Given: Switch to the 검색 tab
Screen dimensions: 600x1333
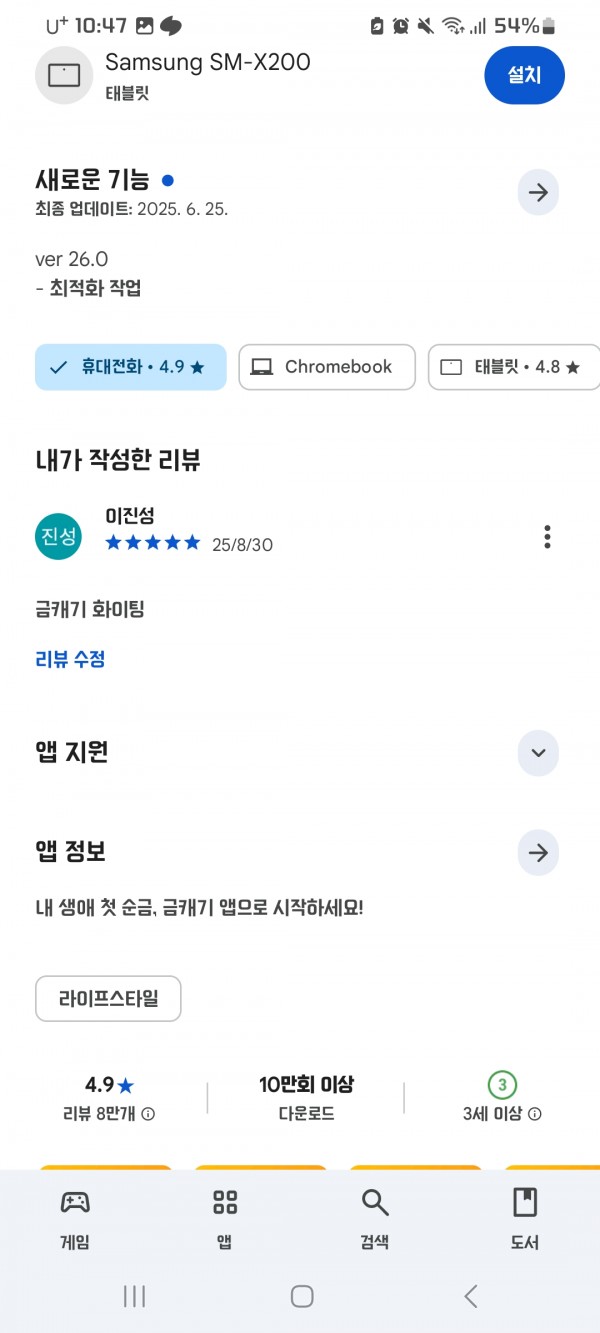Looking at the screenshot, I should point(375,1220).
